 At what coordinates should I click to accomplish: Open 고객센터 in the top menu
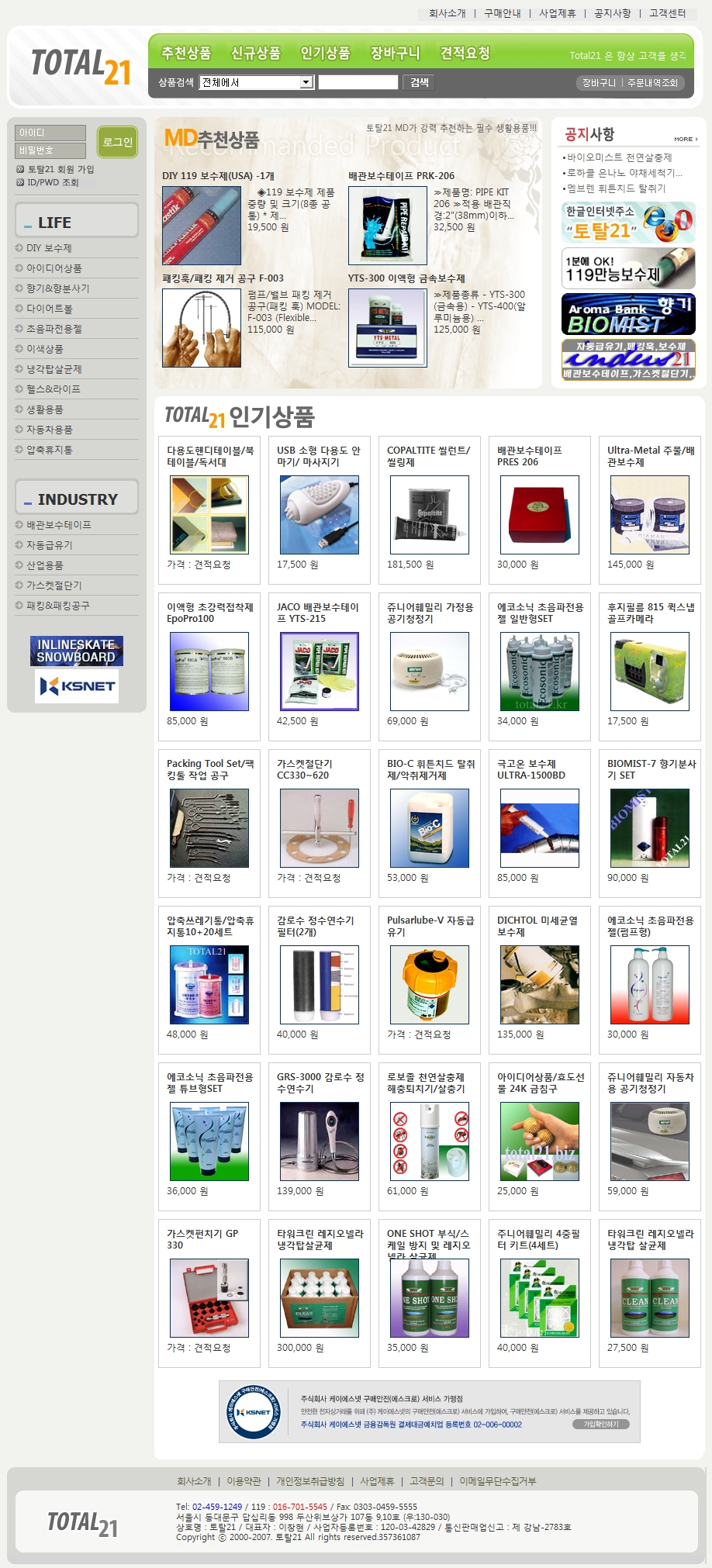coord(667,13)
